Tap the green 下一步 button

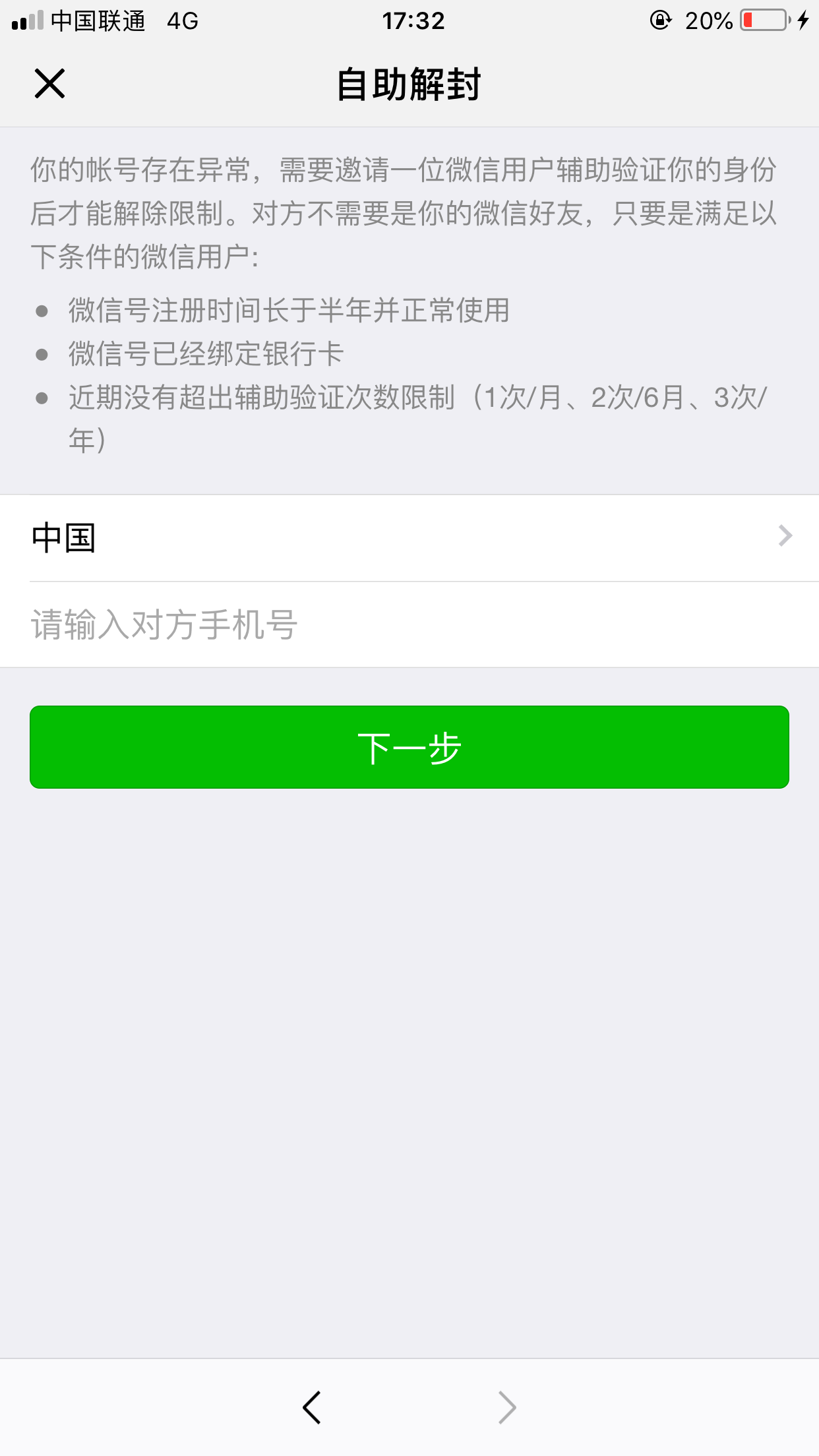pyautogui.click(x=409, y=747)
